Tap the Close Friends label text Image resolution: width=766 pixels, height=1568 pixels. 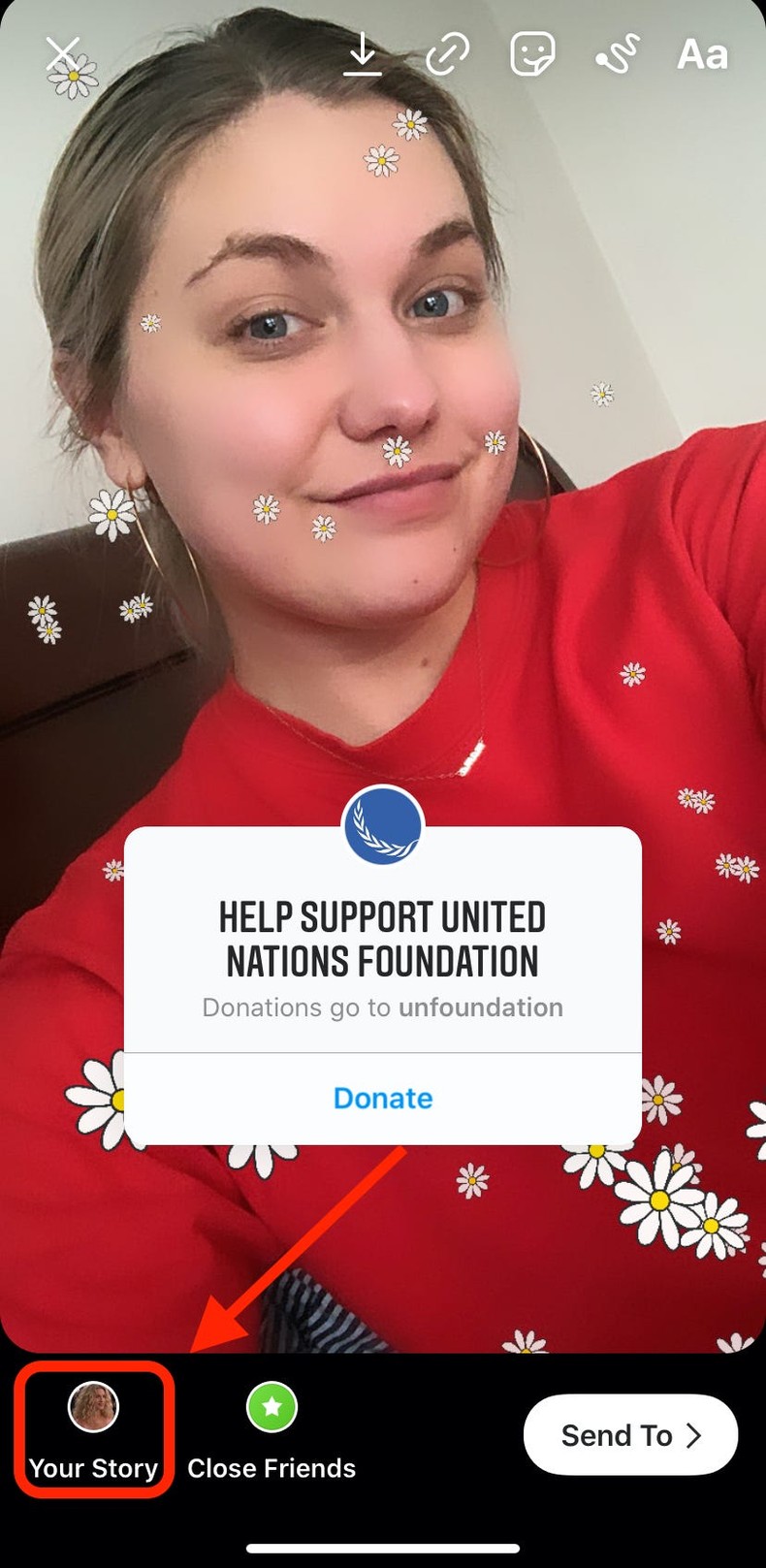pos(271,1468)
